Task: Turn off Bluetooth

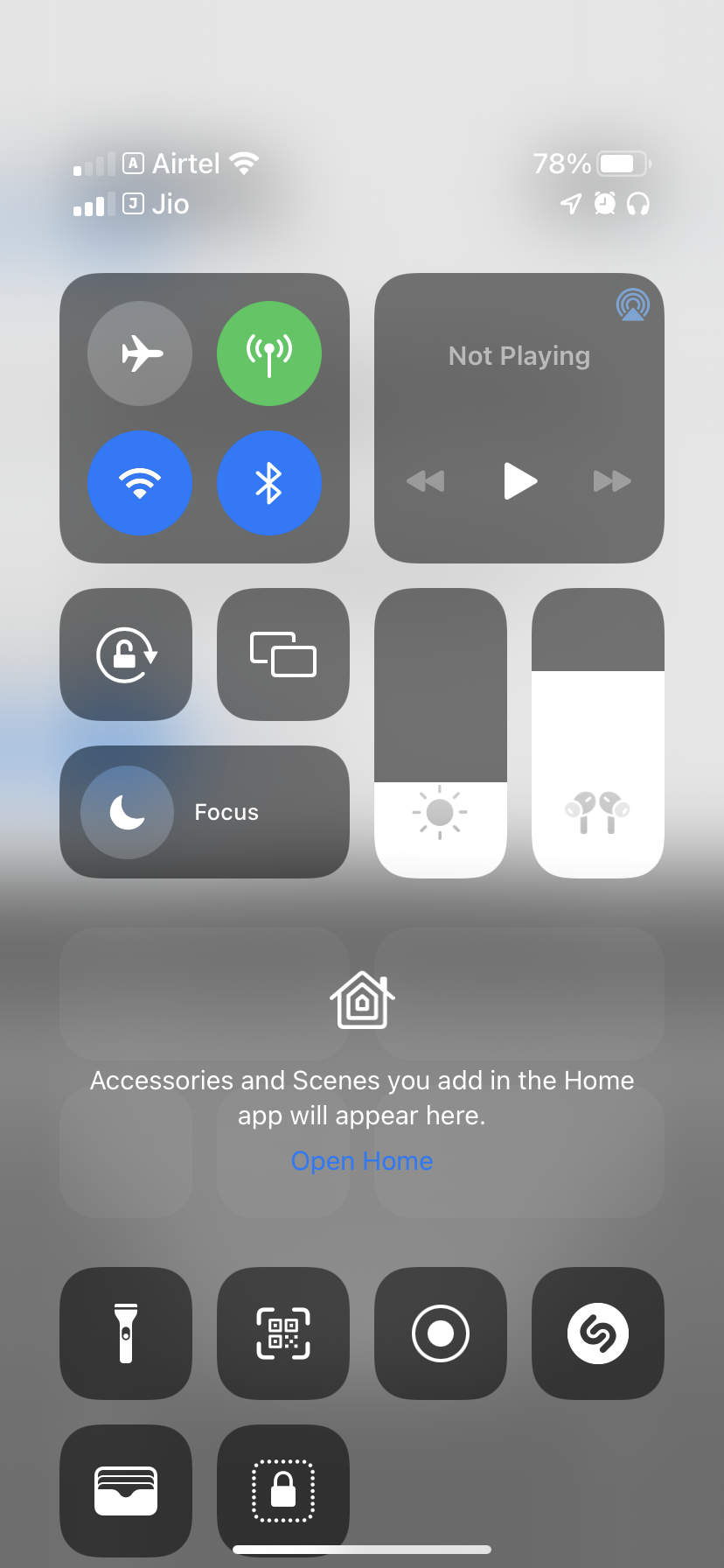Action: [269, 483]
